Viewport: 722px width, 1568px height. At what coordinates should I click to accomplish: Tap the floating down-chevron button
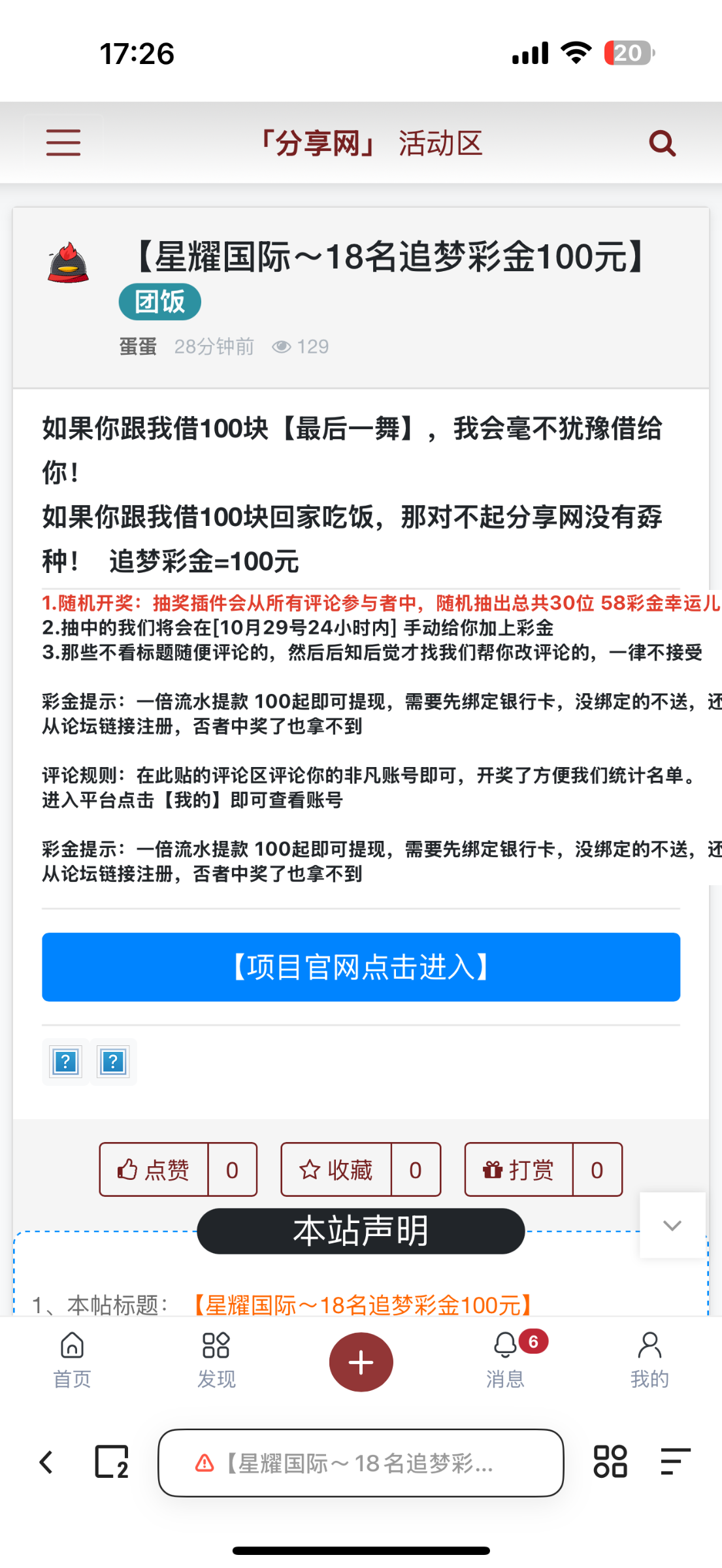coord(672,1225)
